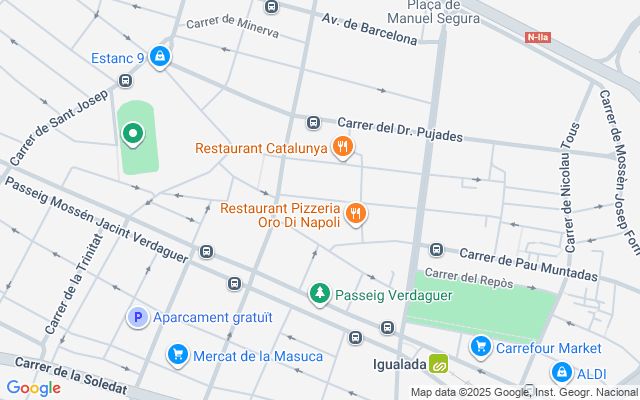Select the Passeig Verdaguer park pin

(320, 294)
